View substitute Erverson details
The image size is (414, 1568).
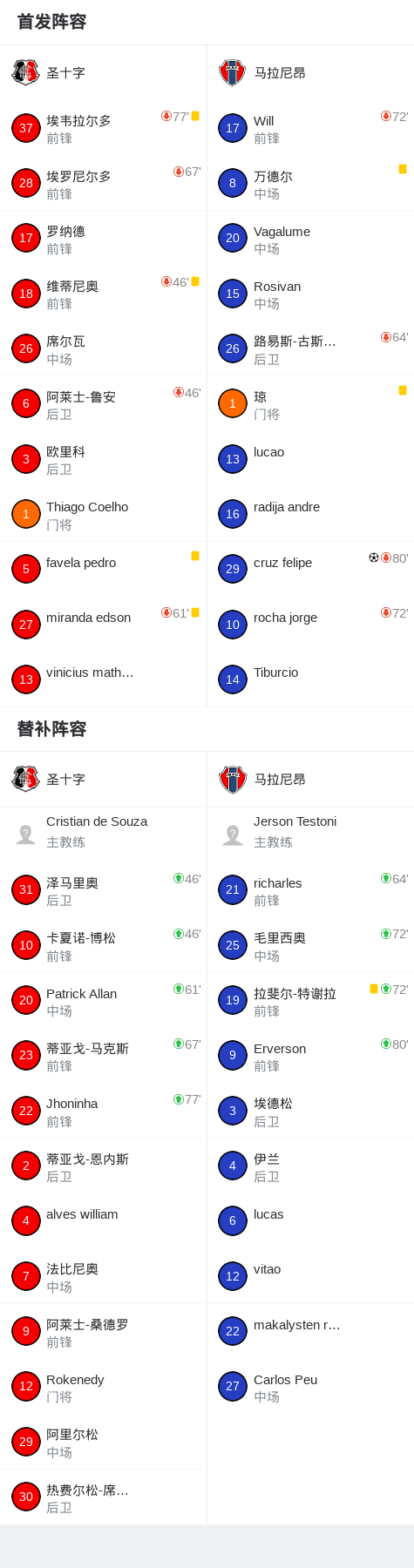310,1055
